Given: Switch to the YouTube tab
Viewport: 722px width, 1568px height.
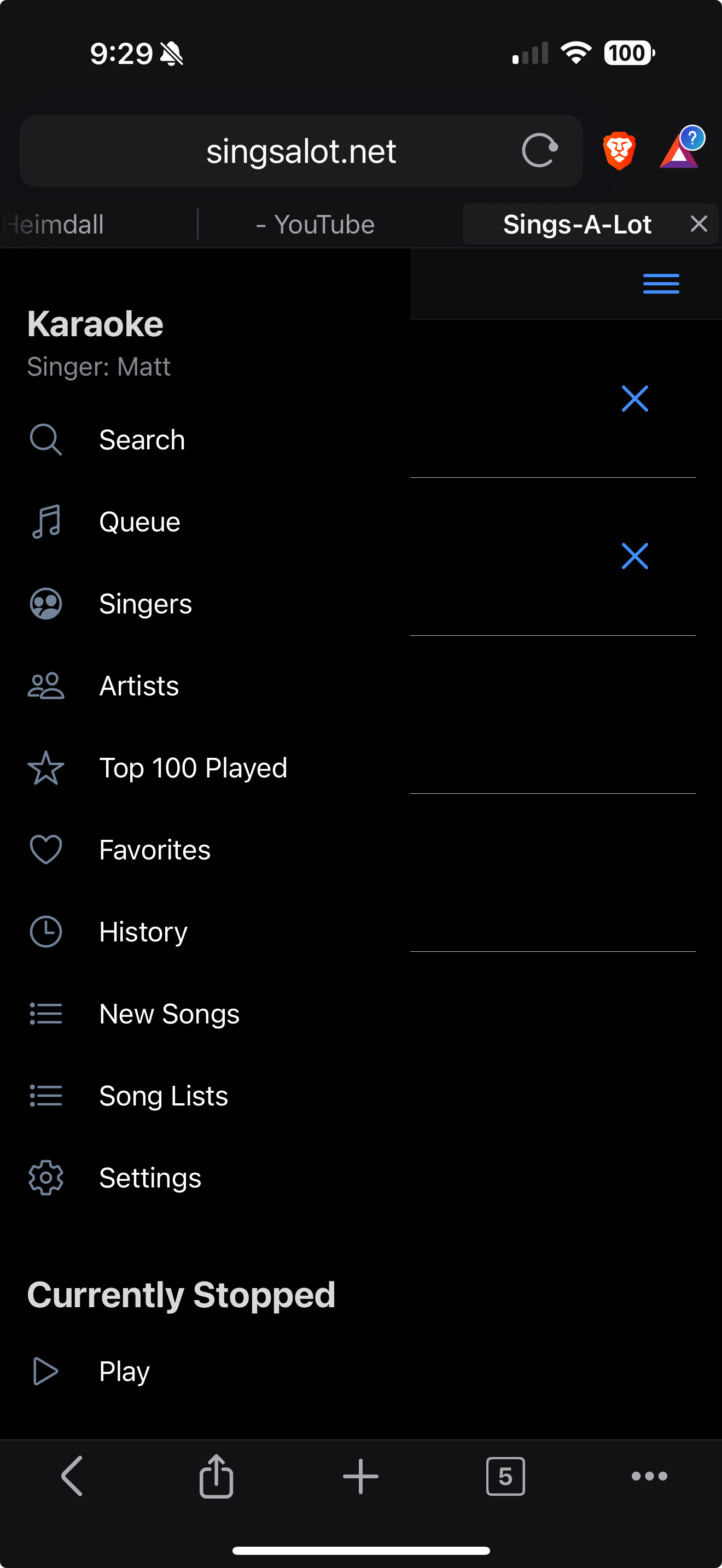Looking at the screenshot, I should coord(316,224).
